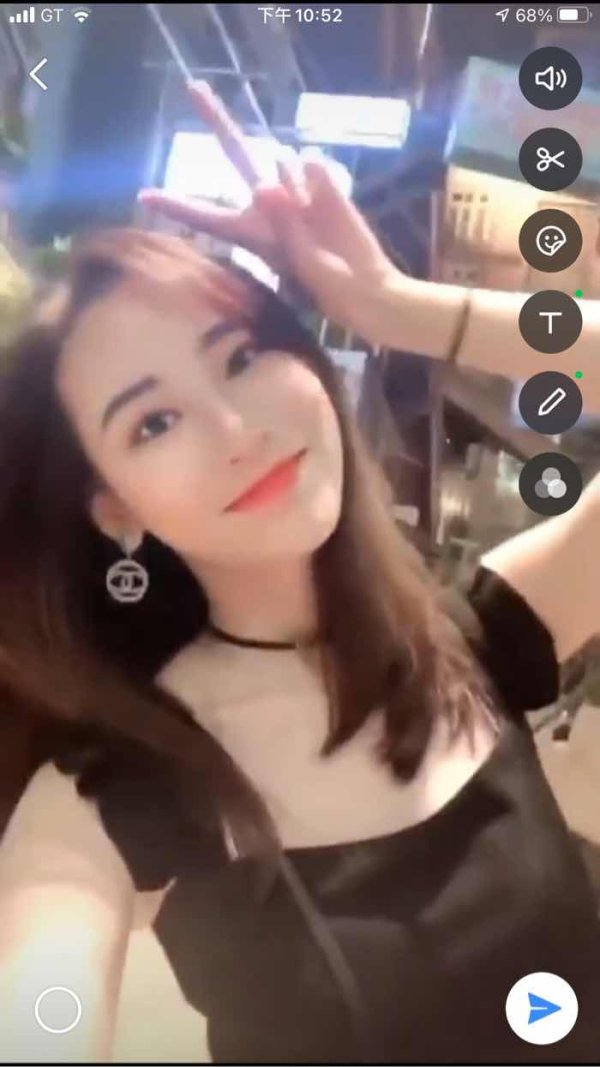The image size is (600, 1067).
Task: Go back with the top-left arrow
Action: pos(39,74)
